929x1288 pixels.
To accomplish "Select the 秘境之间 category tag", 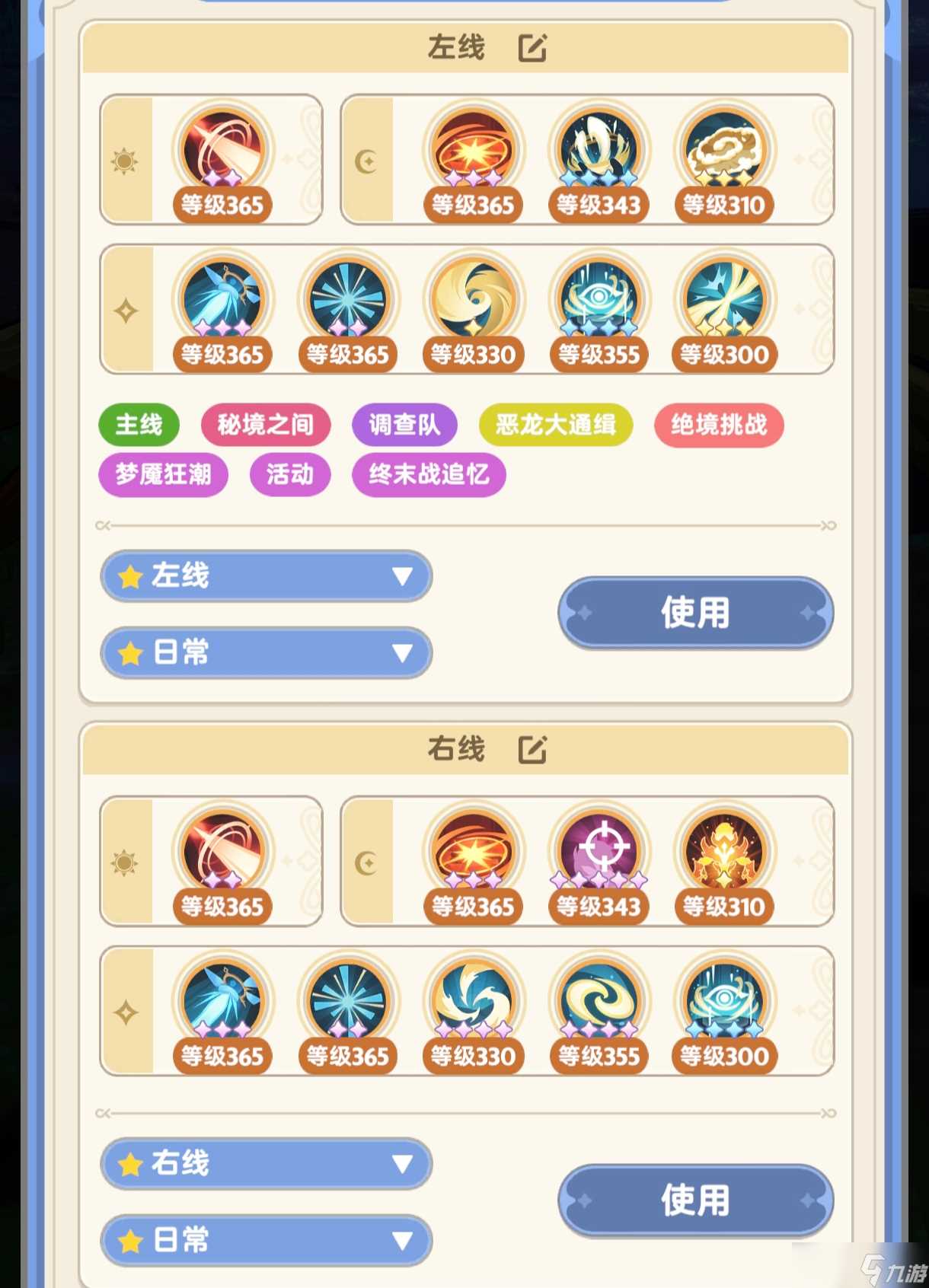I will point(265,426).
